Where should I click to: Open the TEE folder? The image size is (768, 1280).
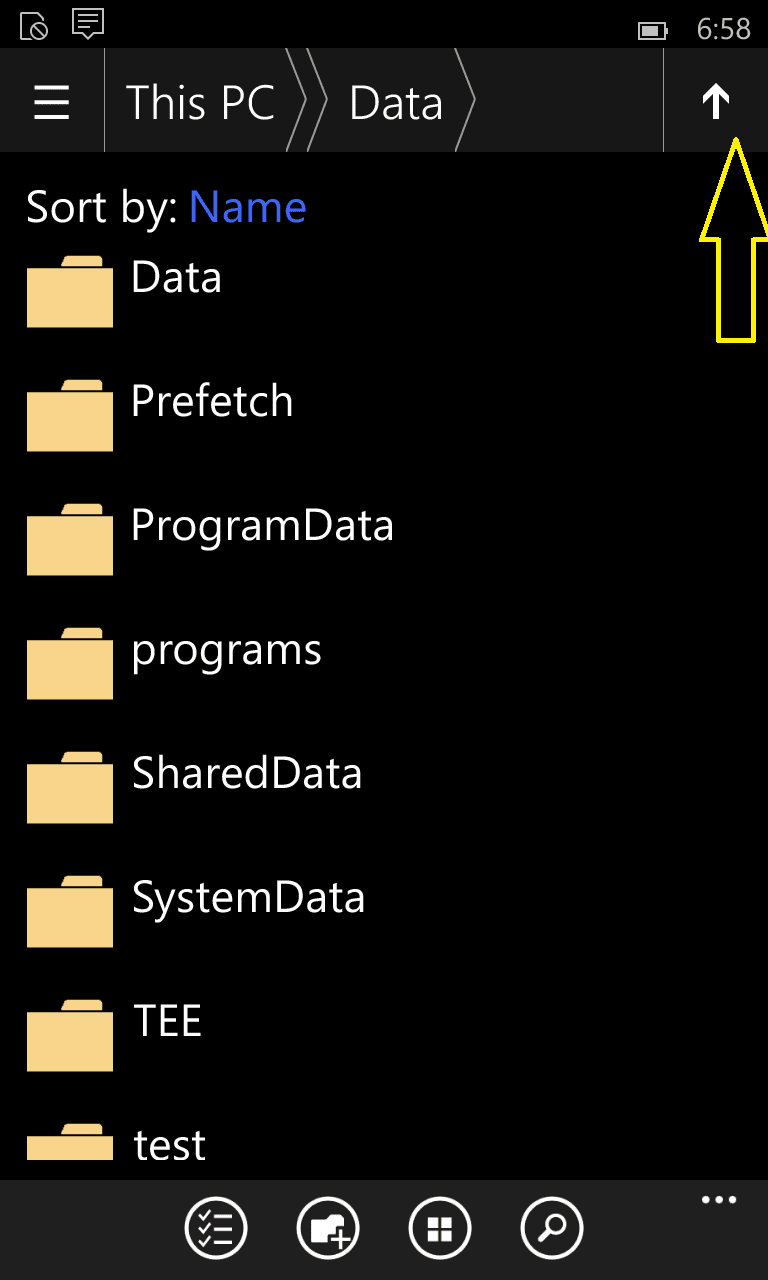click(x=384, y=1034)
